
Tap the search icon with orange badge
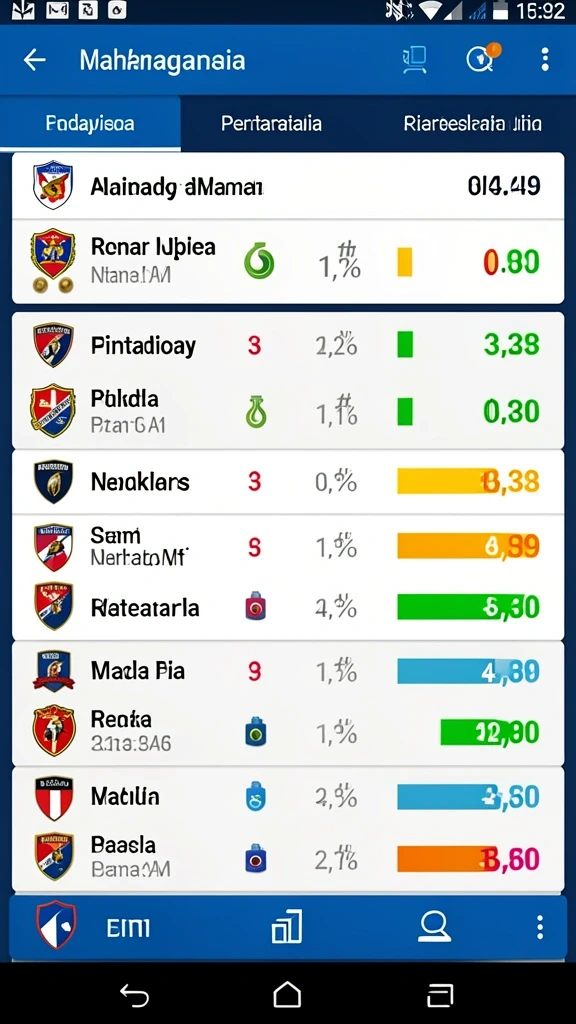(482, 59)
